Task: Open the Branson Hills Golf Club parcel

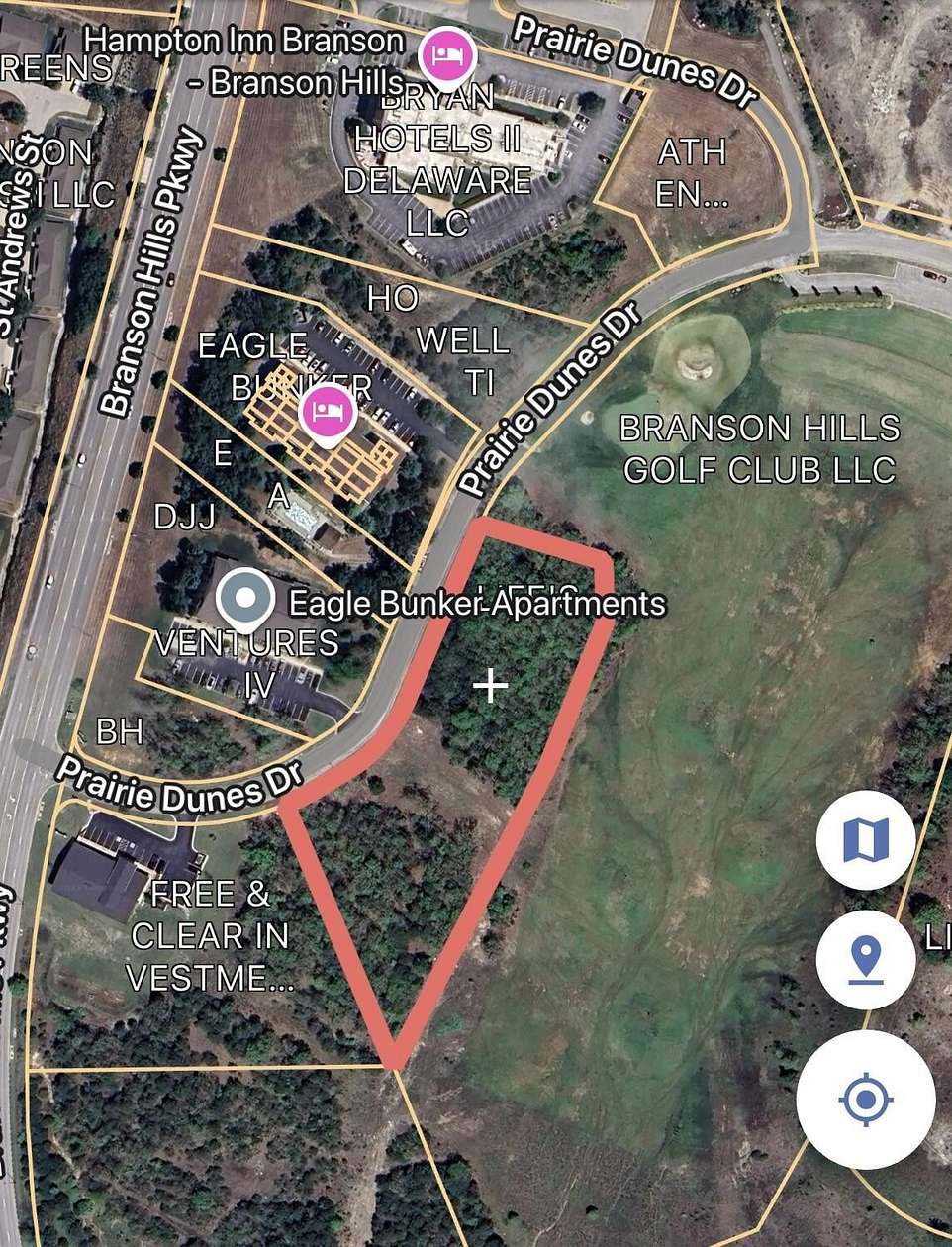Action: (x=760, y=447)
